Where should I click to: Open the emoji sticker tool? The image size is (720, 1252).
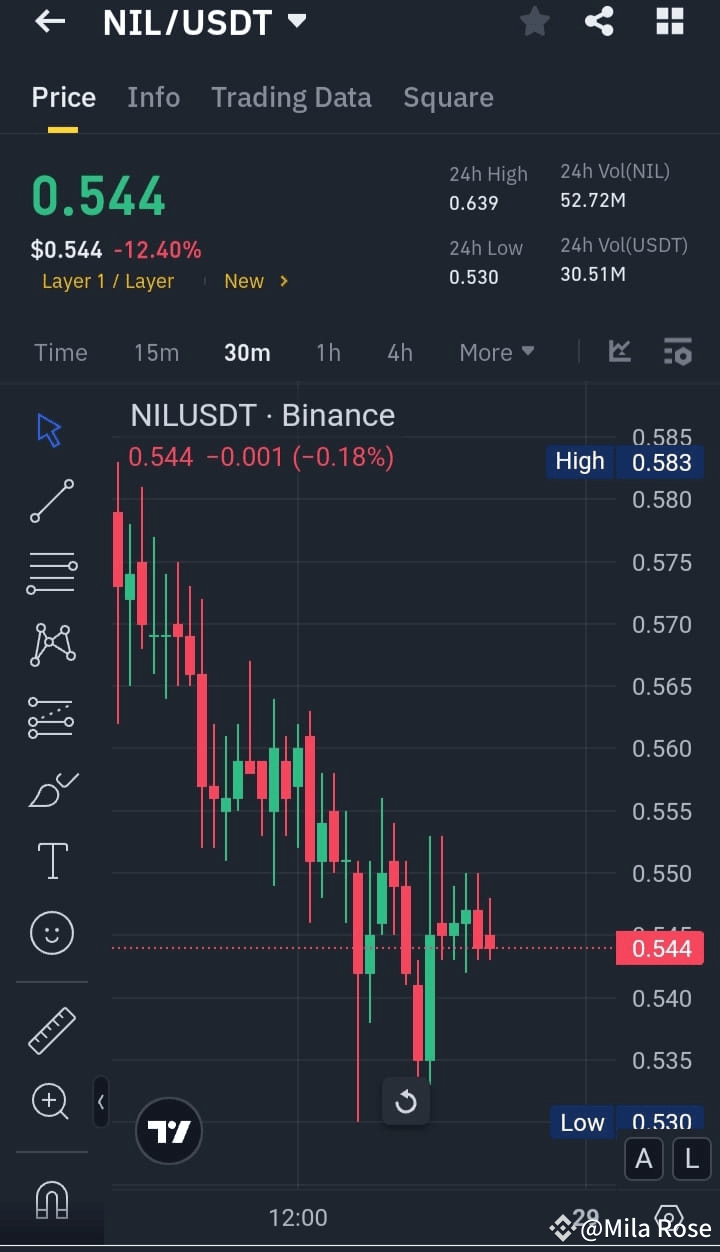[x=51, y=932]
